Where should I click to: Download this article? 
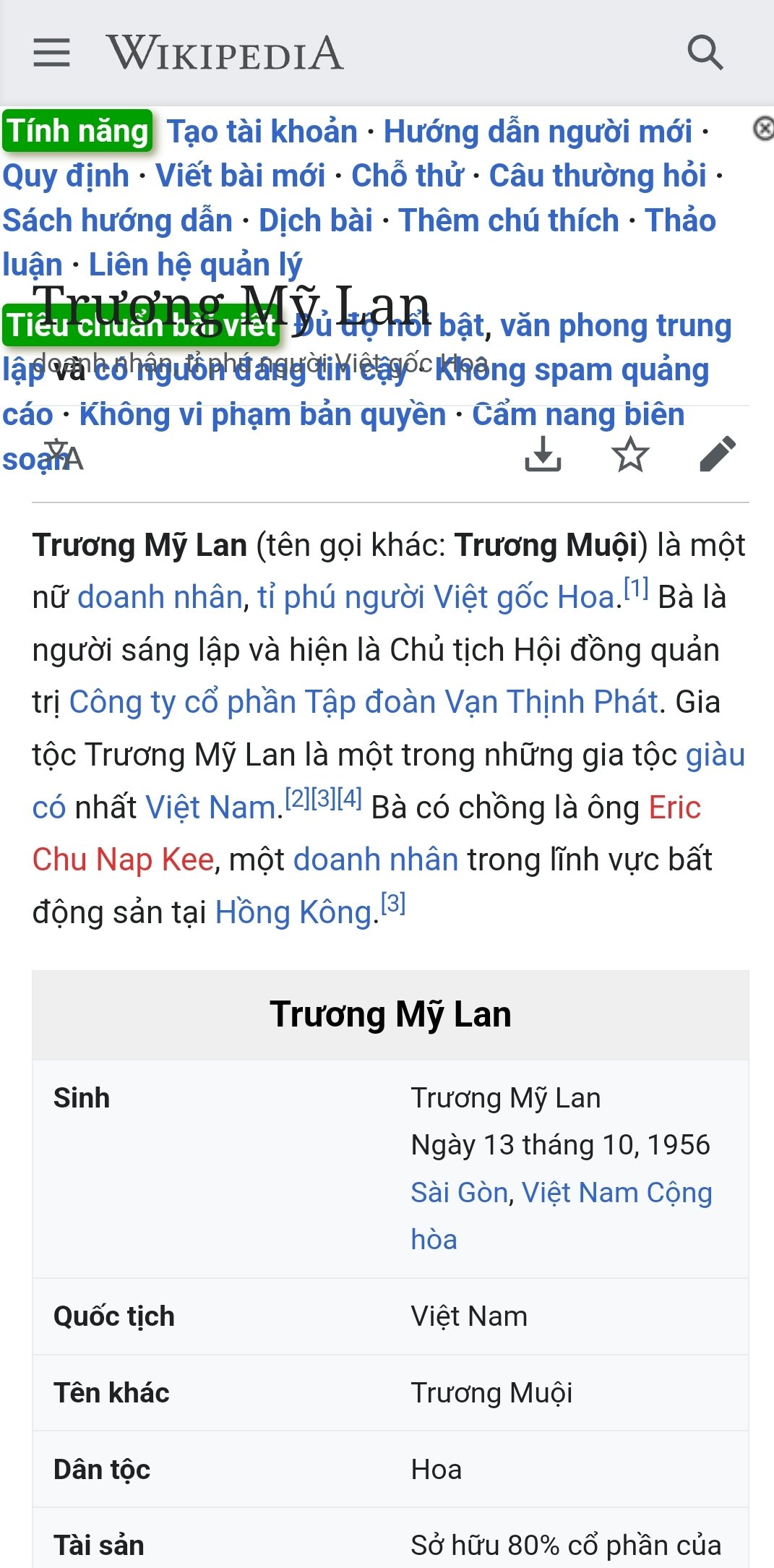coord(543,455)
